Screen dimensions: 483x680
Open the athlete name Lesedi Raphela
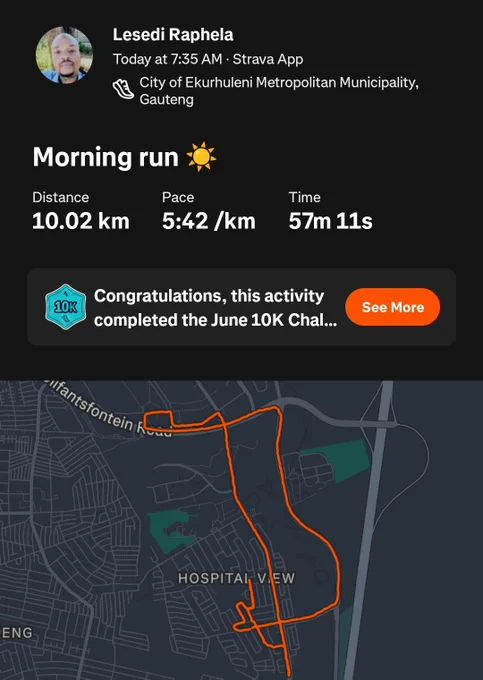173,35
